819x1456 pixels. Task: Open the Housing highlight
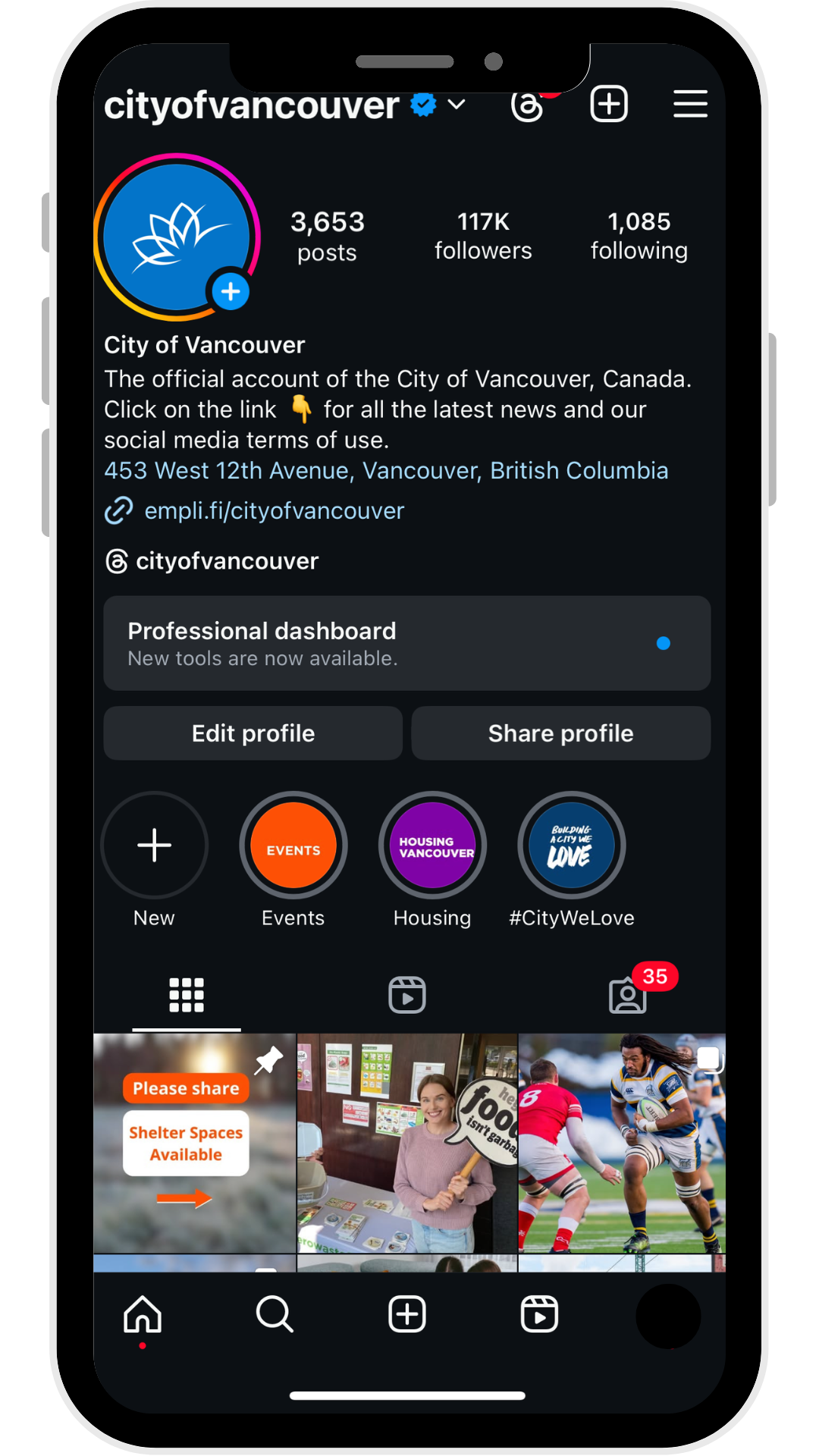432,846
